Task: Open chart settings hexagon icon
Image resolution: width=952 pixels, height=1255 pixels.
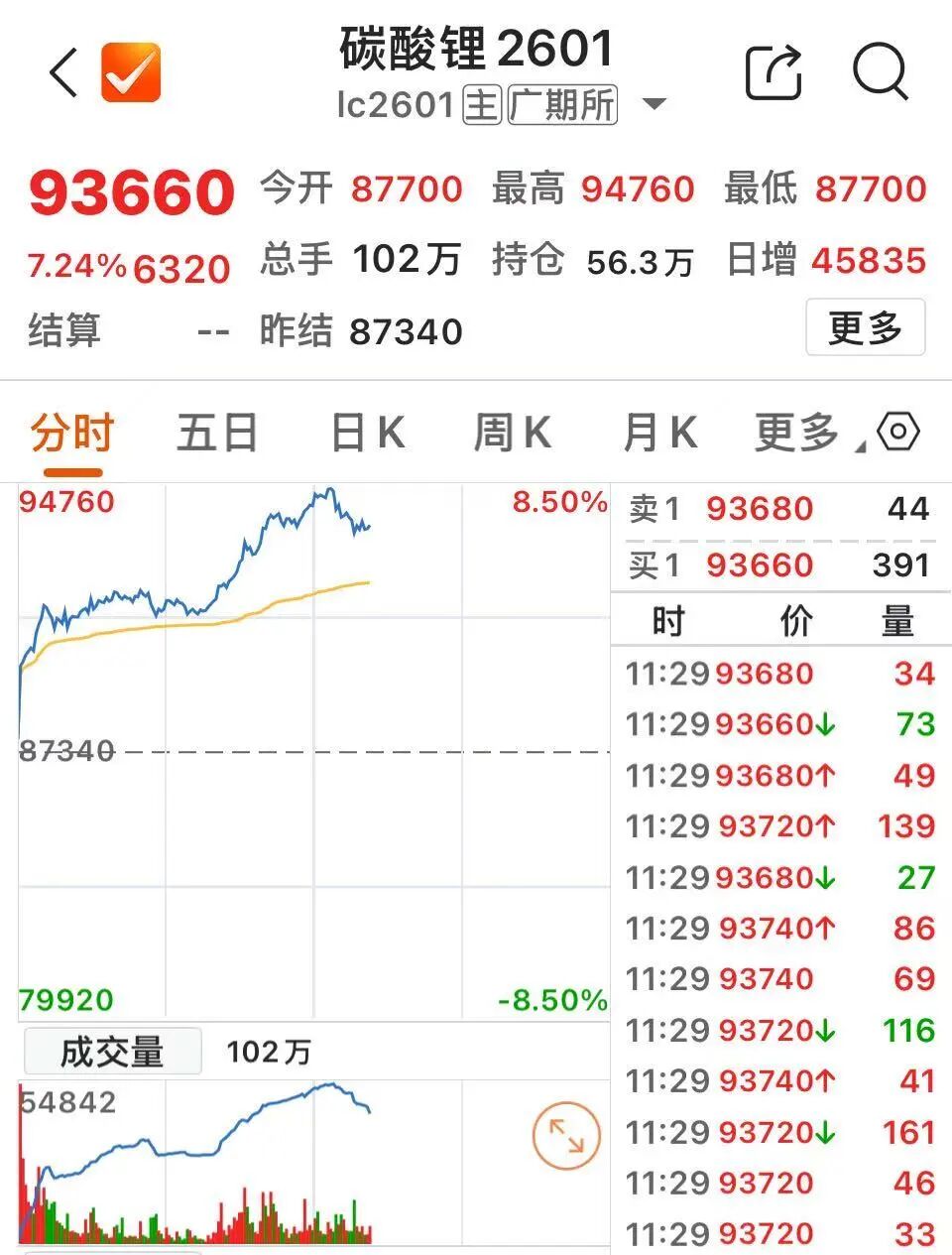Action: pos(898,433)
